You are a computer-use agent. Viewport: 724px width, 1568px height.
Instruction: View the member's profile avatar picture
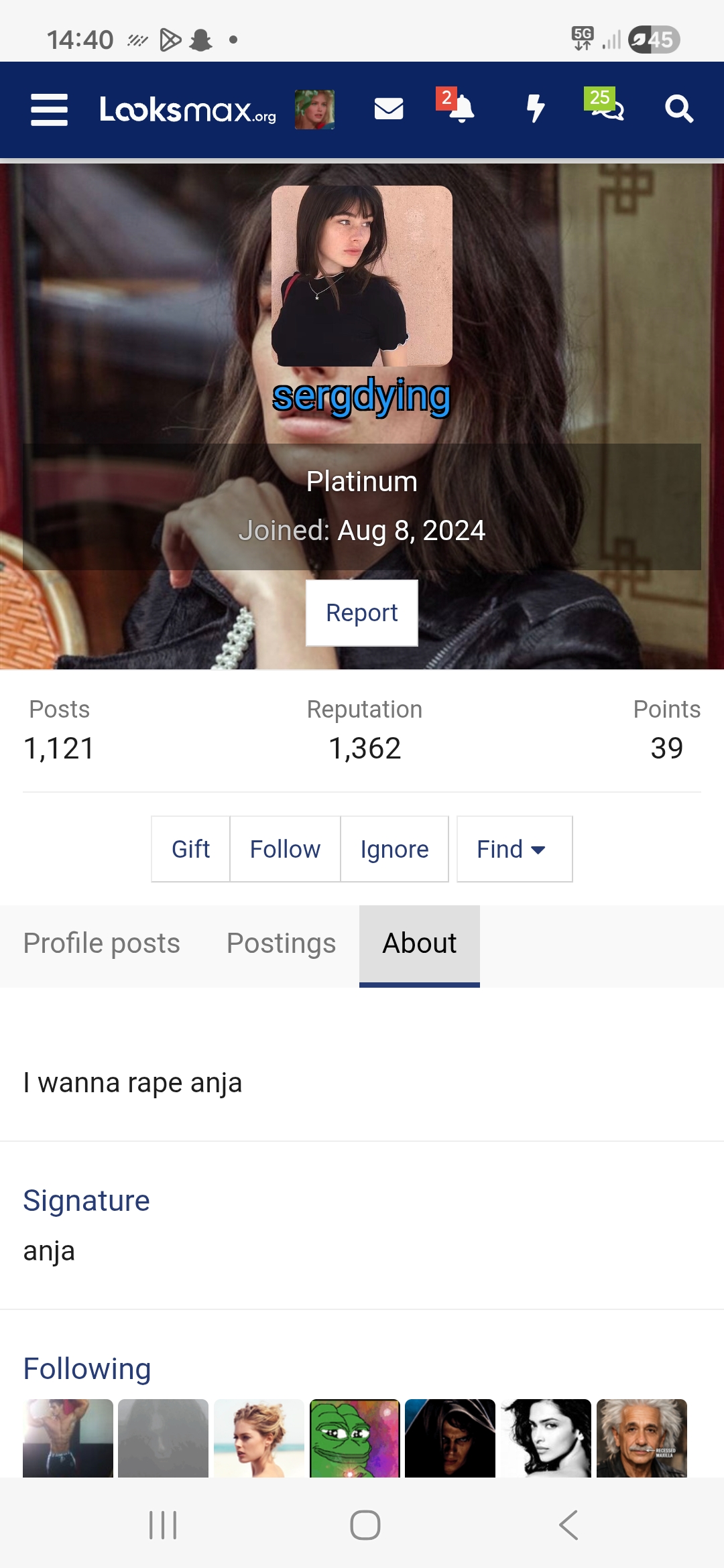pyautogui.click(x=361, y=275)
